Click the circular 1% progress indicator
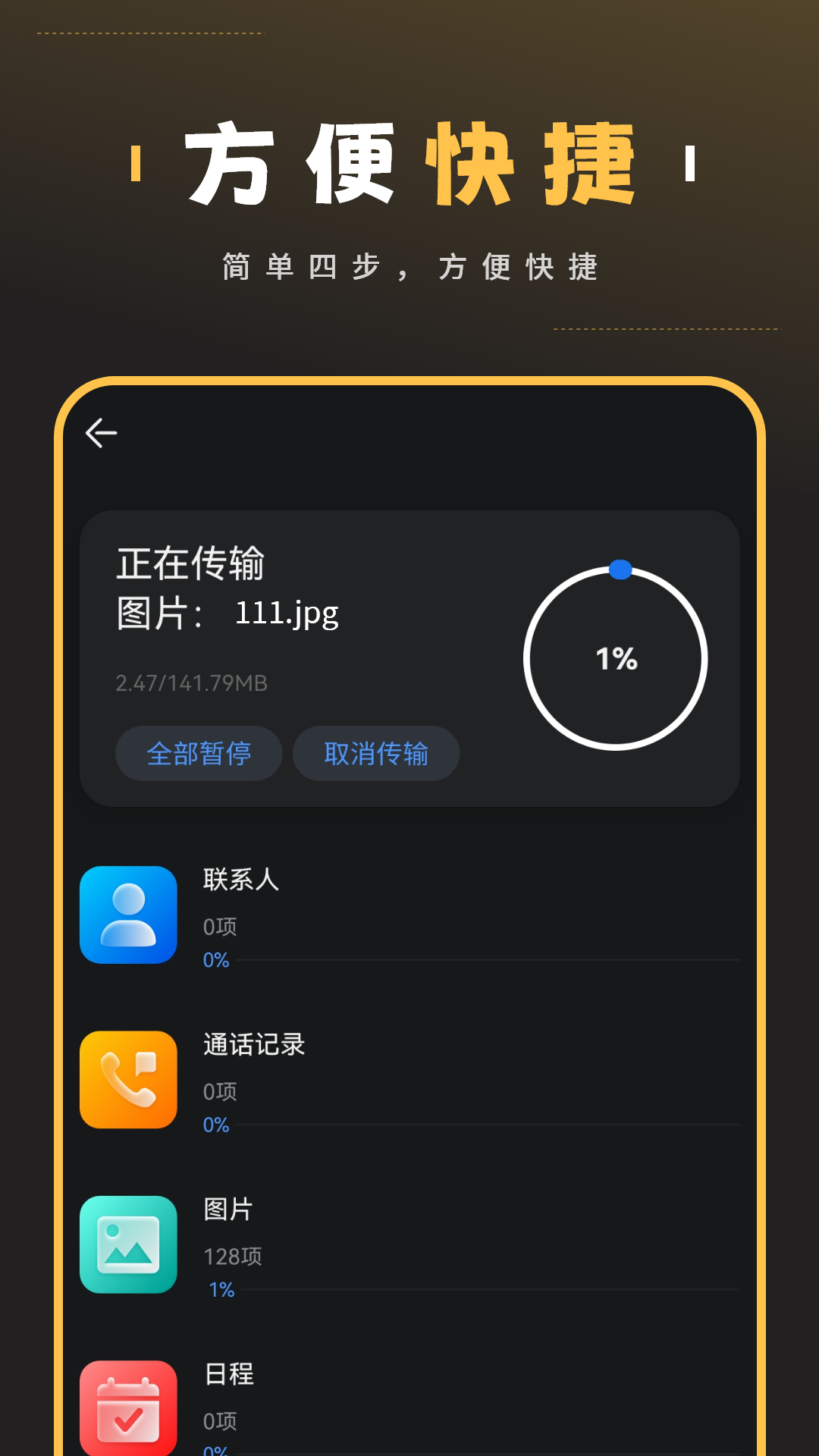 point(618,658)
